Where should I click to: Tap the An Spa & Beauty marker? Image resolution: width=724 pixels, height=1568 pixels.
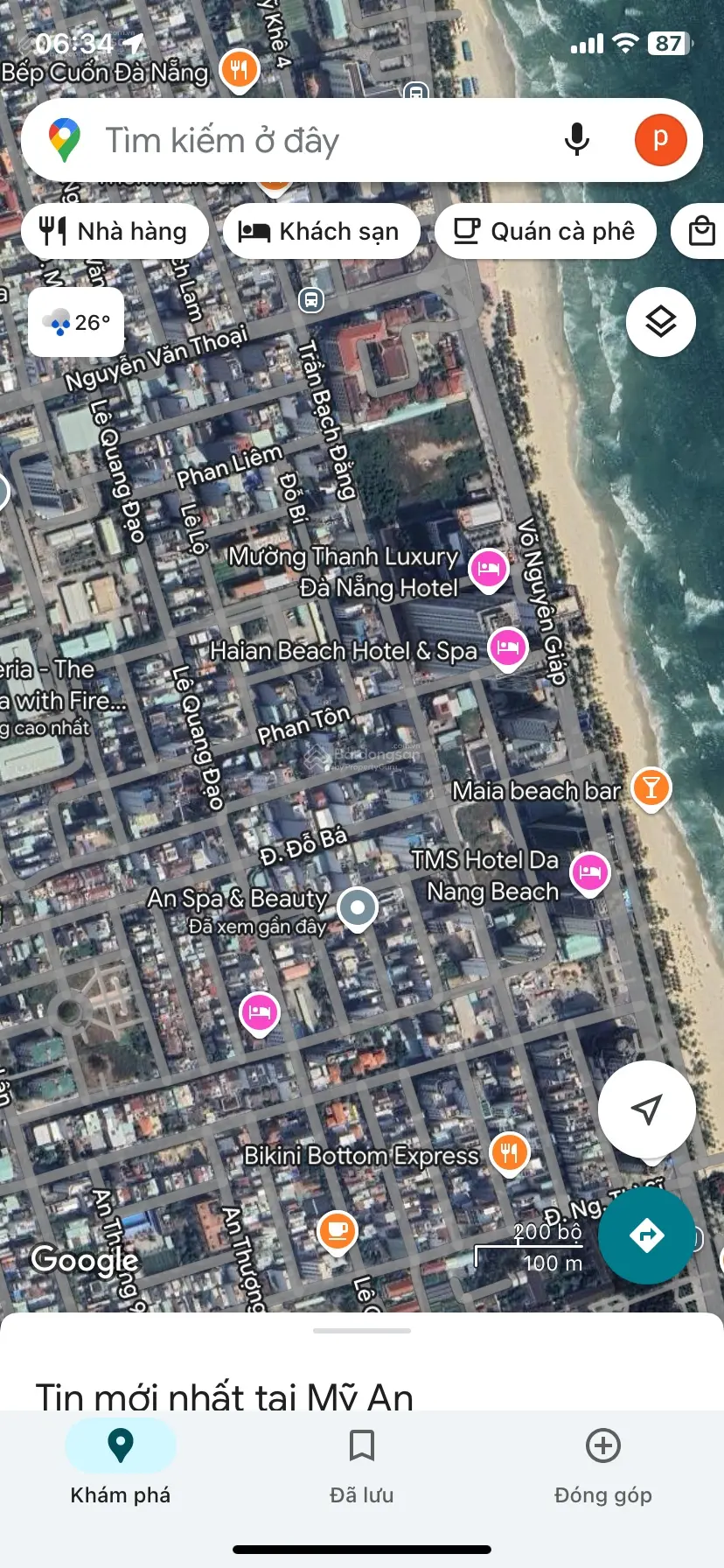(x=357, y=908)
